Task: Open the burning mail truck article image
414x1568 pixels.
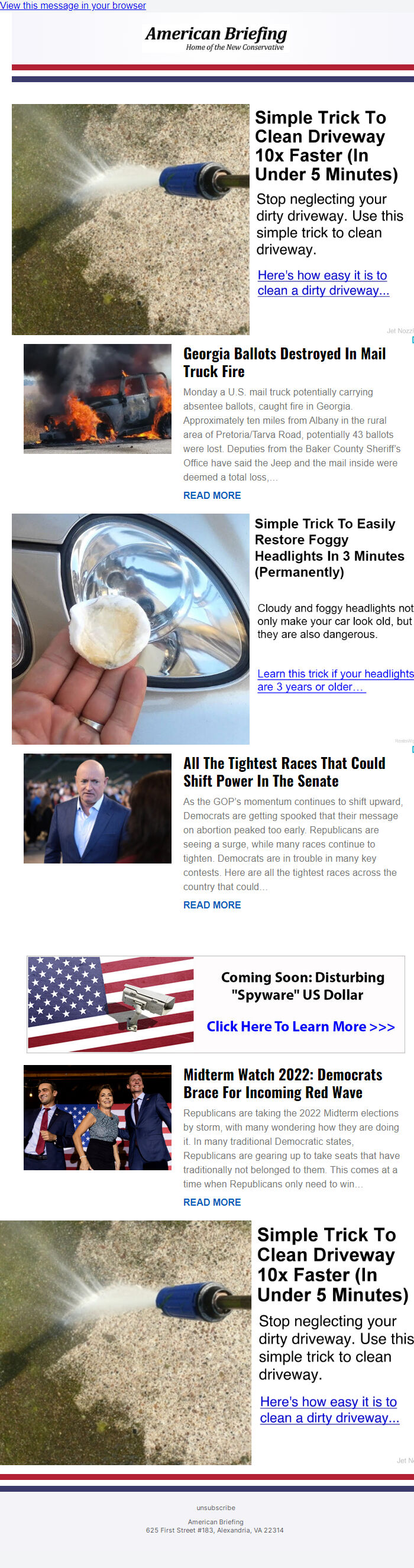Action: click(98, 399)
